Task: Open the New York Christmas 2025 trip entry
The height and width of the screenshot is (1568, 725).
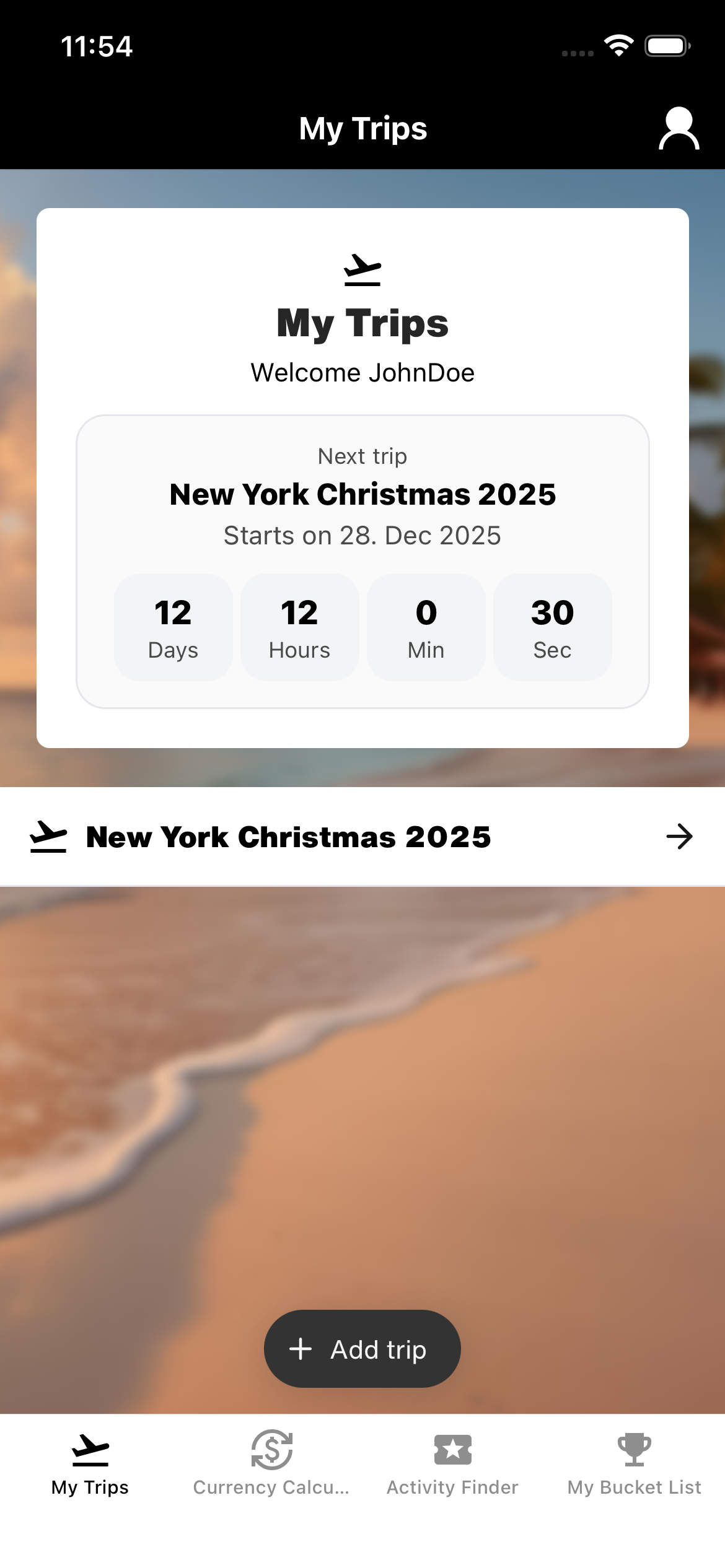Action: [x=288, y=836]
